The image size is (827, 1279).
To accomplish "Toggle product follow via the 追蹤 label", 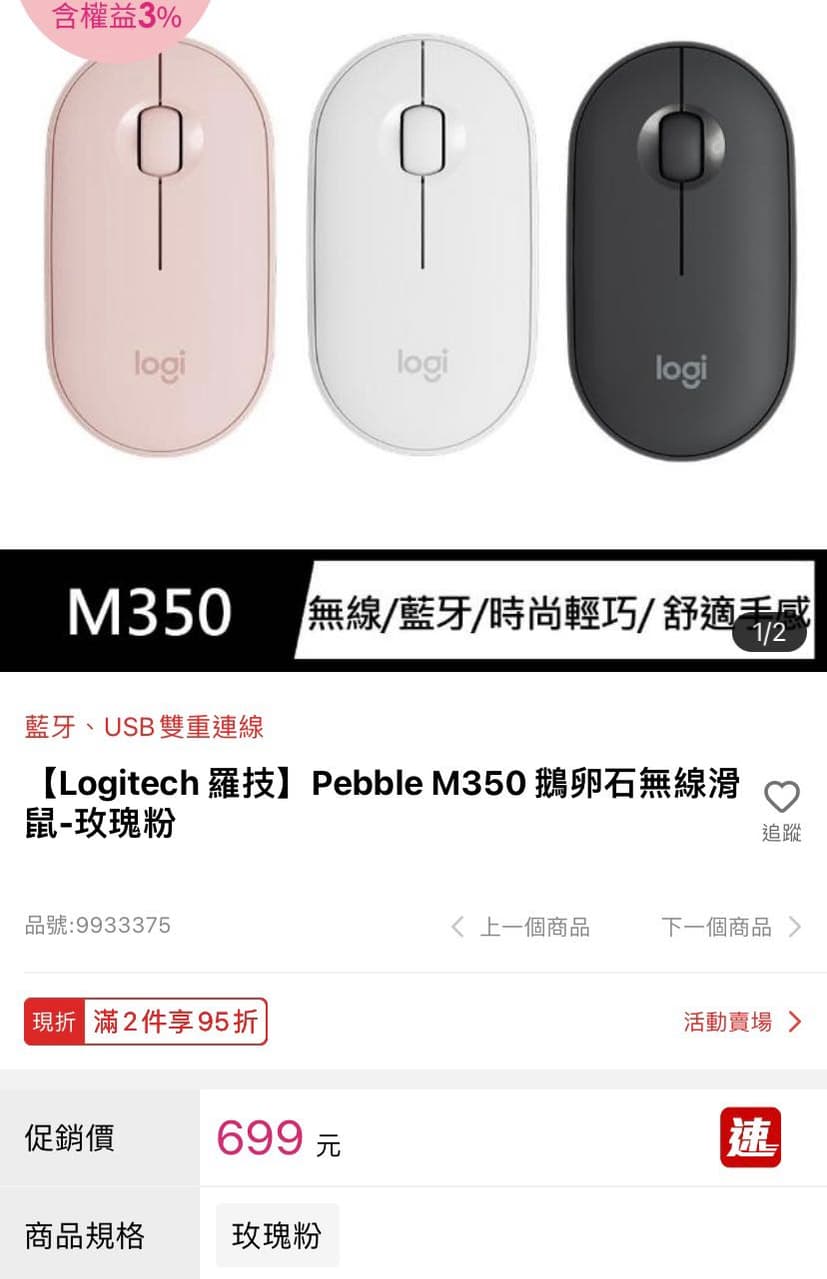I will click(781, 834).
